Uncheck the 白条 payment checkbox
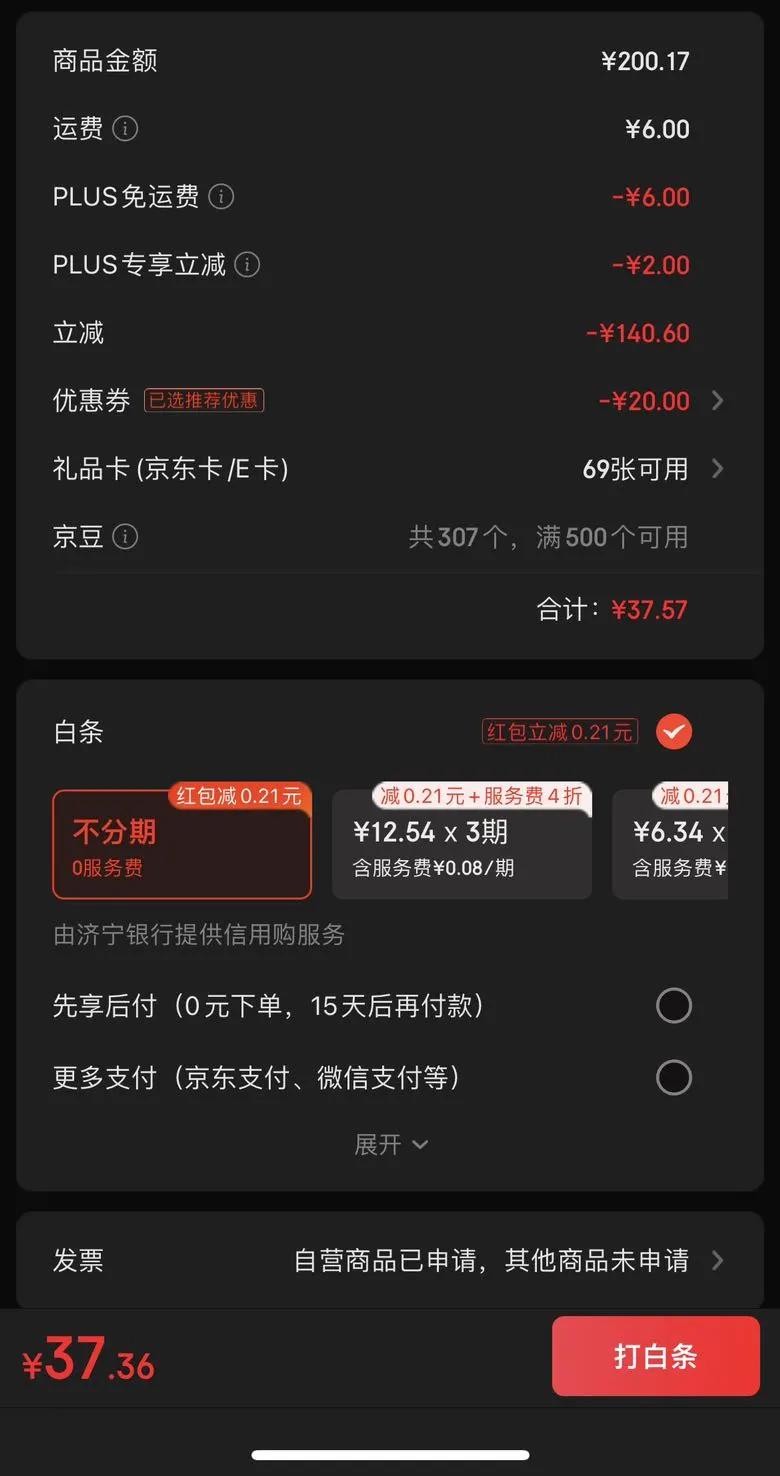 click(x=674, y=732)
